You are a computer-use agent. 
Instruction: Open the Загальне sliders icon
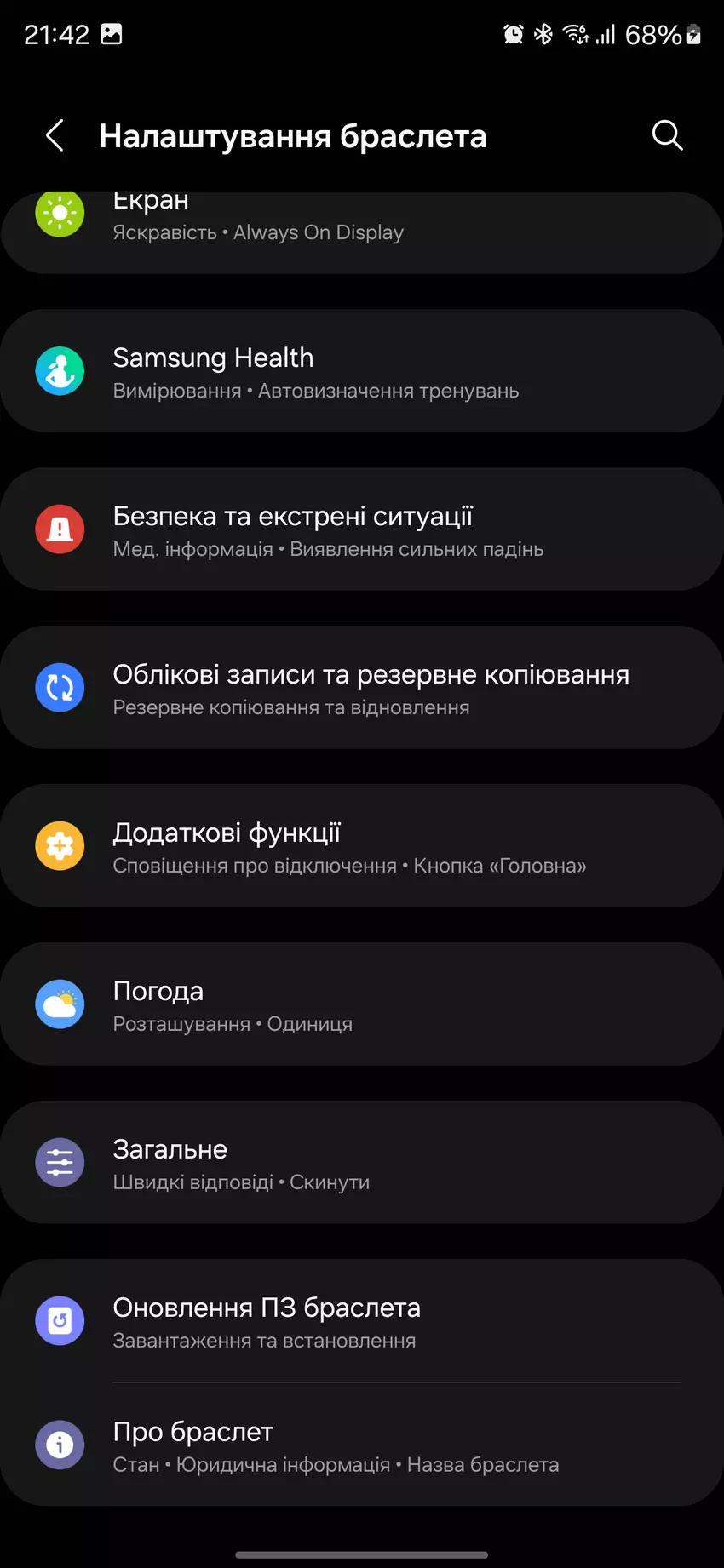[x=60, y=1162]
